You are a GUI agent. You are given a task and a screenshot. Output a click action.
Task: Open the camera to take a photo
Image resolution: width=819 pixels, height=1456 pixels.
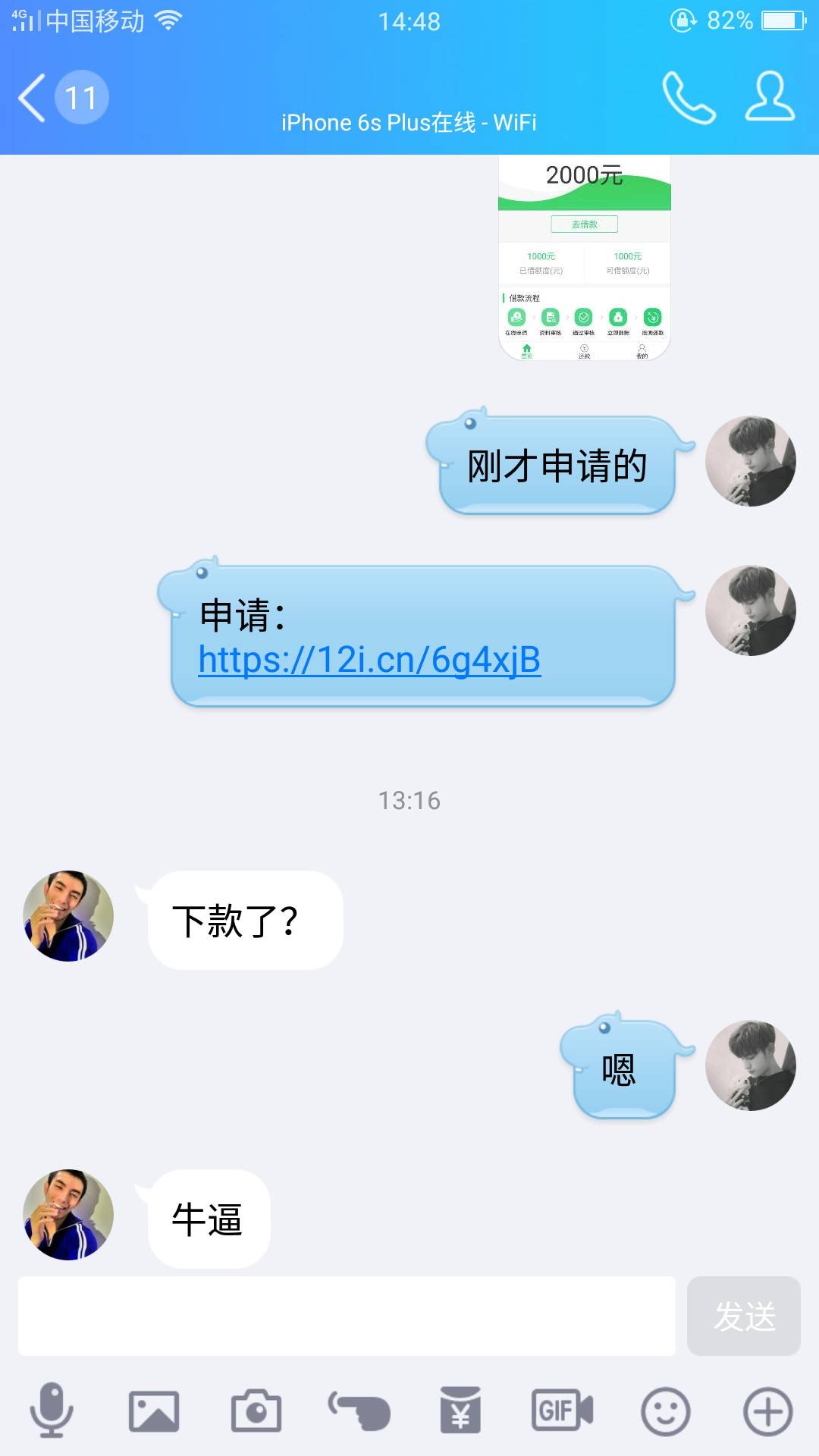256,1411
